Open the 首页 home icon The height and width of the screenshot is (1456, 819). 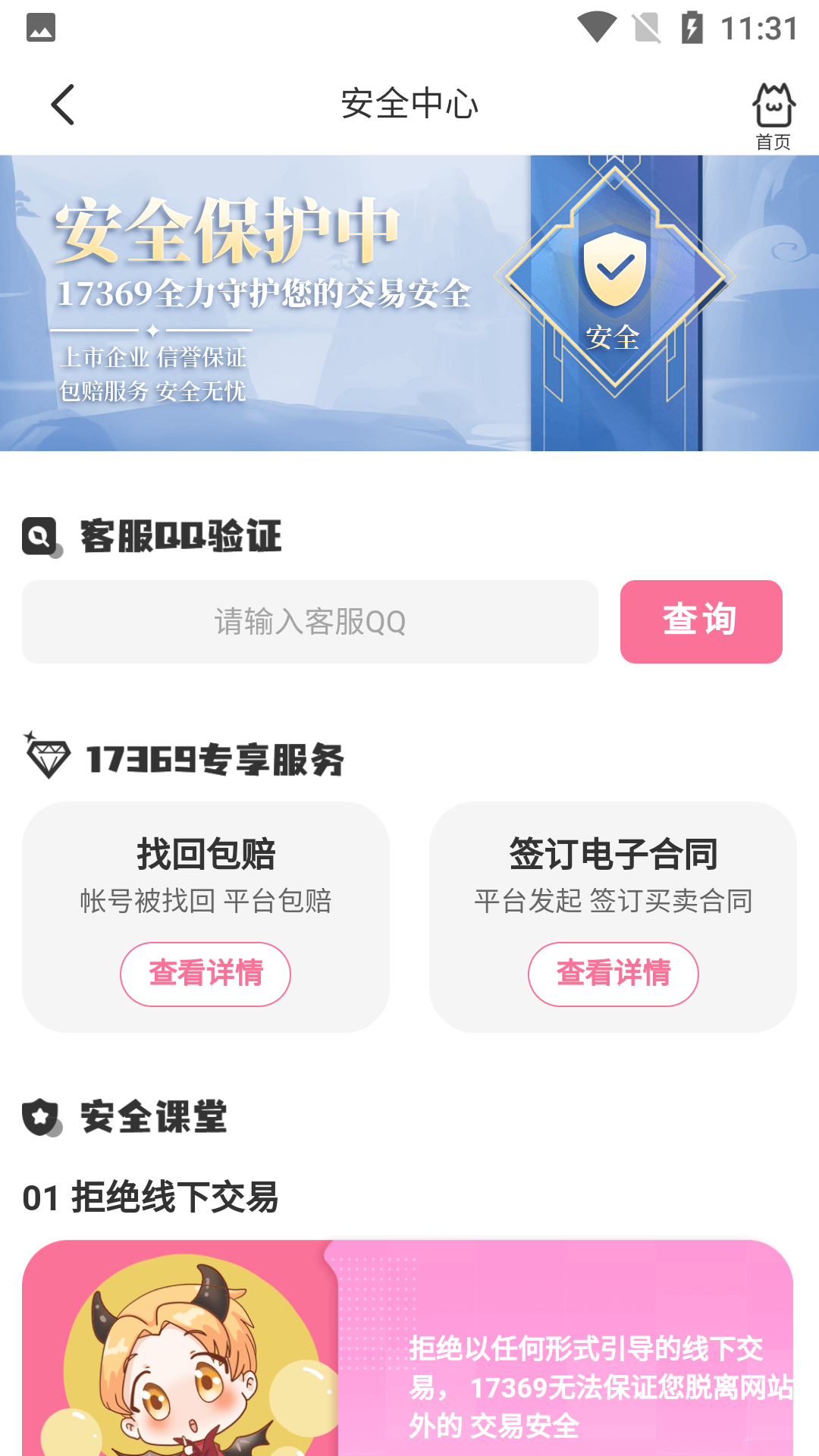coord(773,115)
